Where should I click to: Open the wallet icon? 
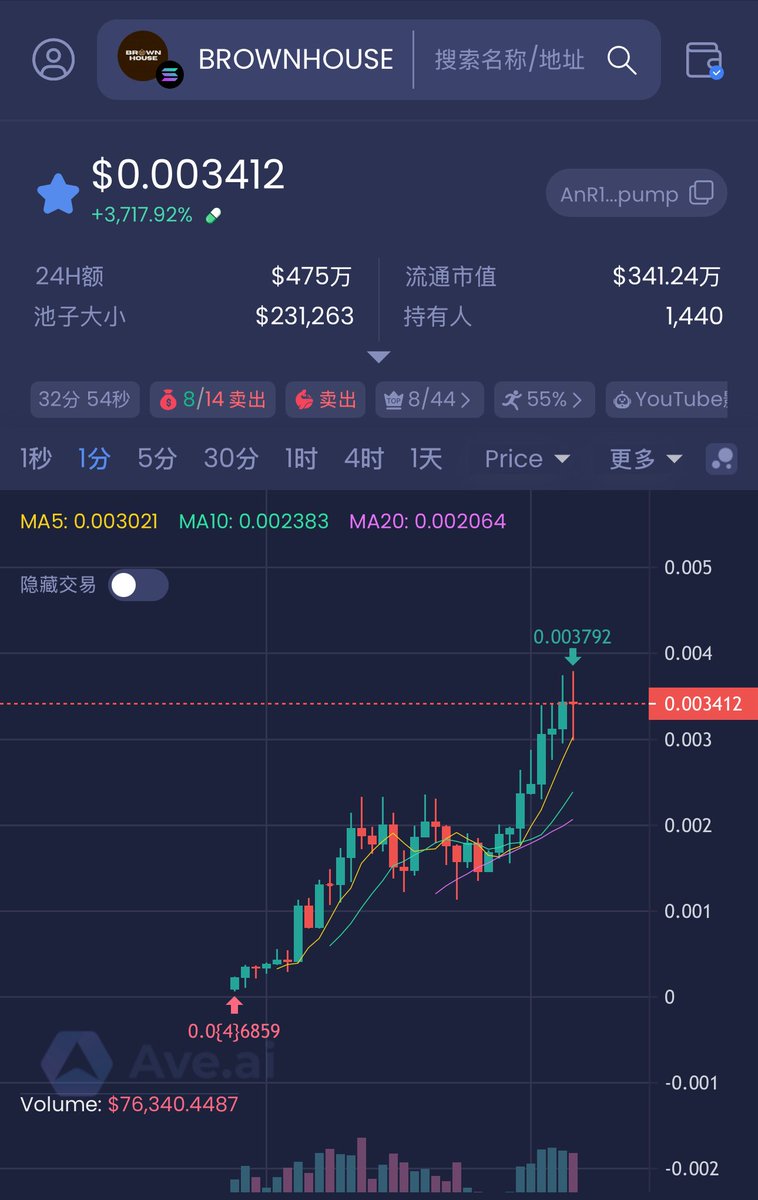[x=704, y=60]
